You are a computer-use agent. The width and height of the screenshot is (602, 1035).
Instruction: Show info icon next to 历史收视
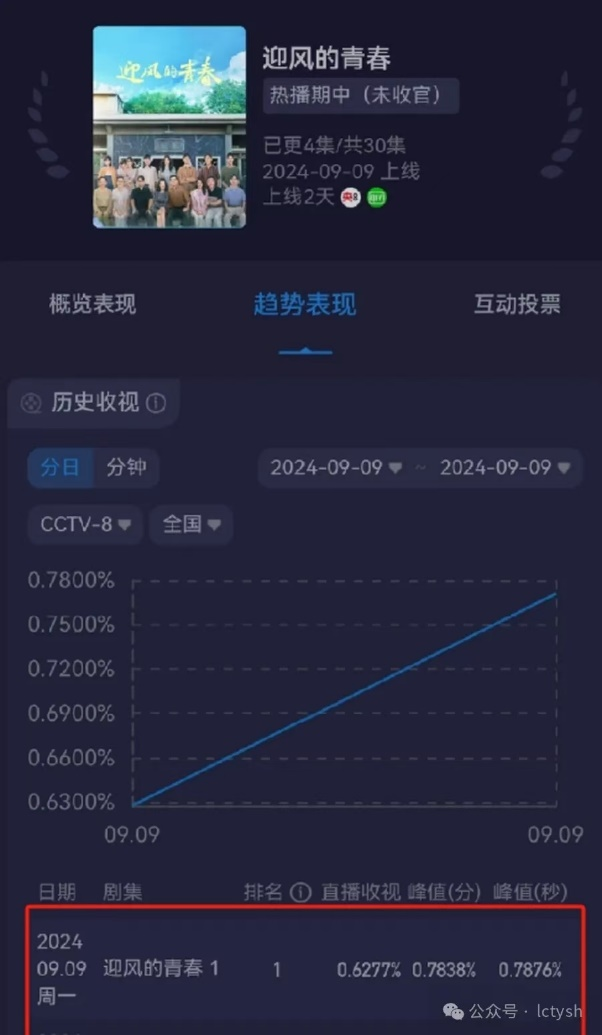point(156,403)
